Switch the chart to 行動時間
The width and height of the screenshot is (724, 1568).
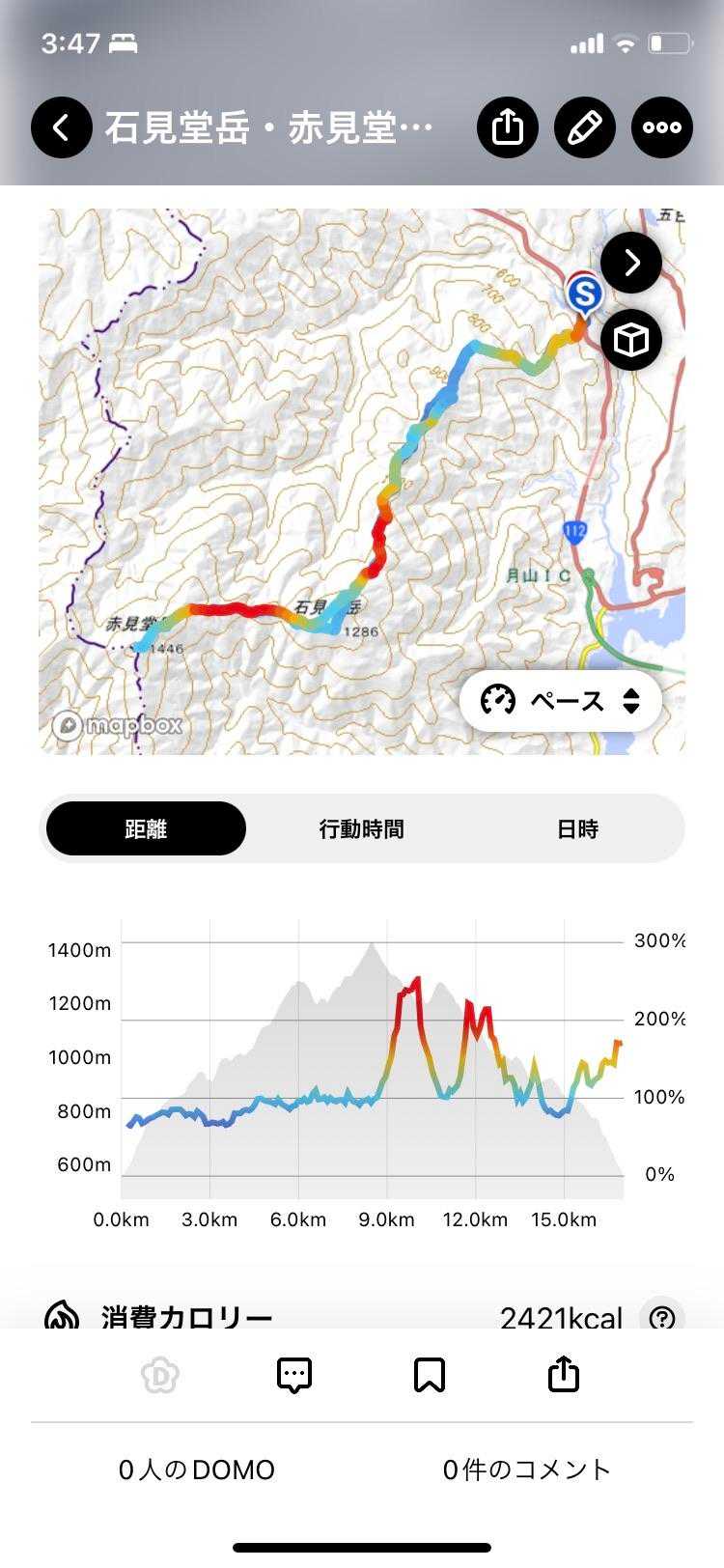(361, 828)
